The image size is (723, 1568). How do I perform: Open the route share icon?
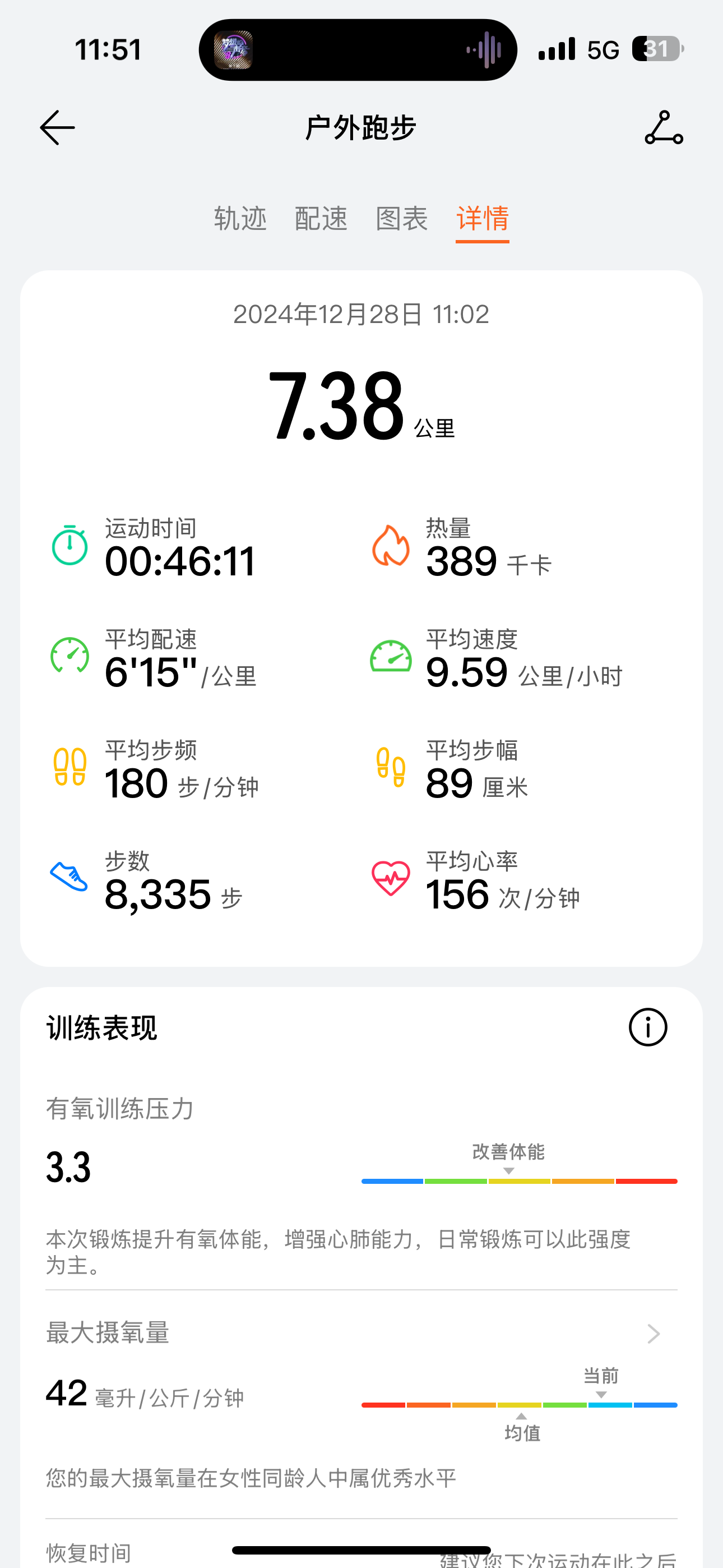click(664, 128)
